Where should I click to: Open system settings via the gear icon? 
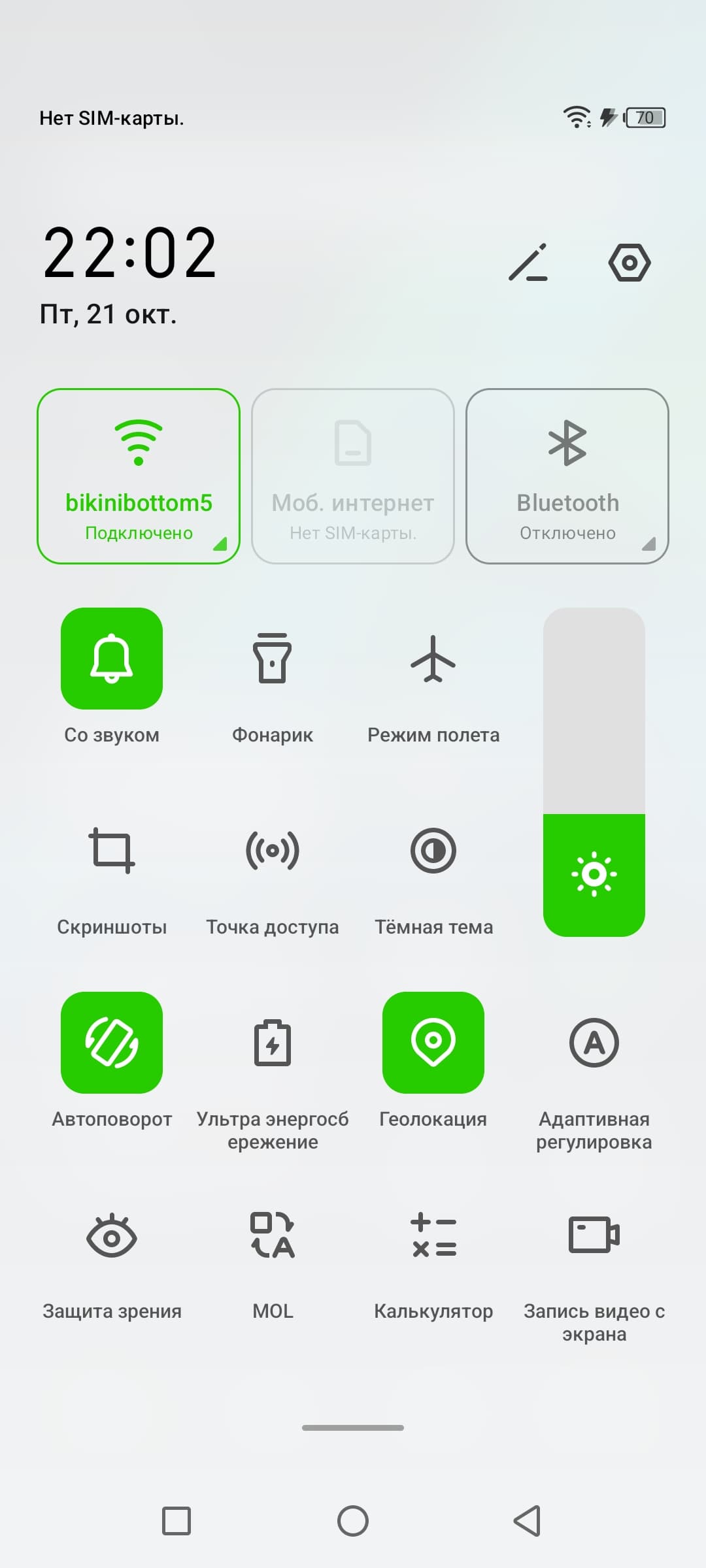[629, 263]
